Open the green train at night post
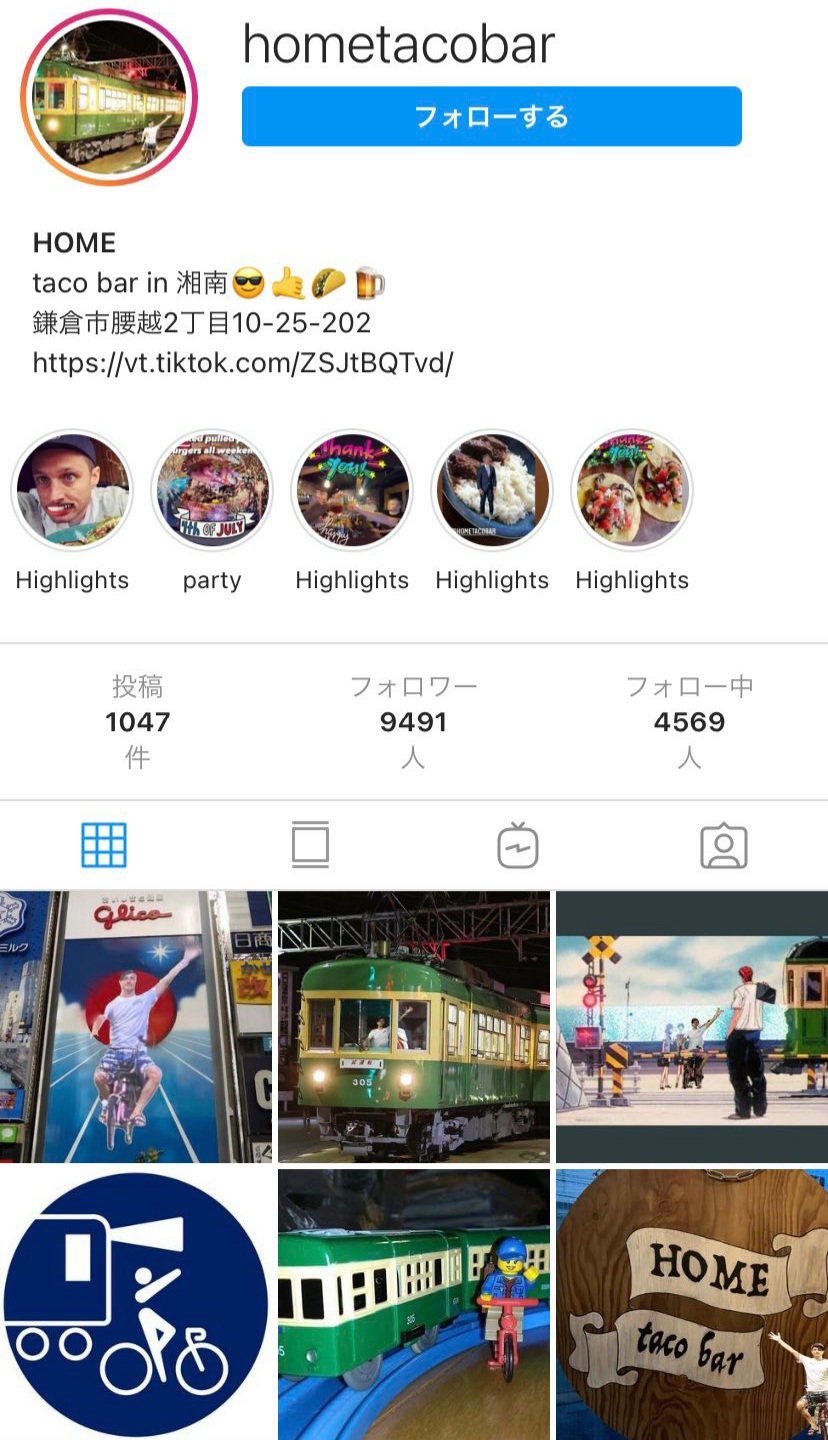828x1440 pixels. coord(414,1027)
